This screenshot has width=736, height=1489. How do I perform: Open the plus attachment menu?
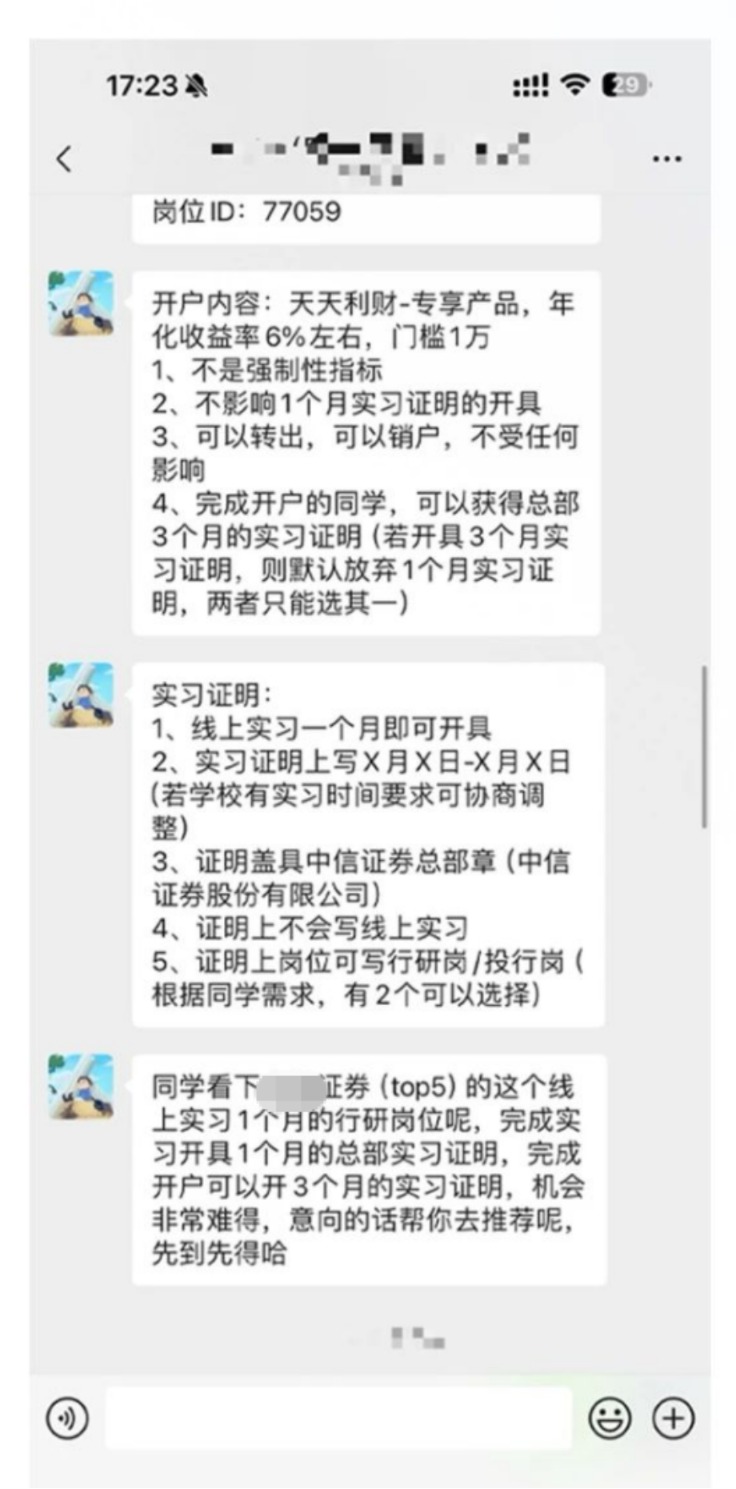[673, 1418]
